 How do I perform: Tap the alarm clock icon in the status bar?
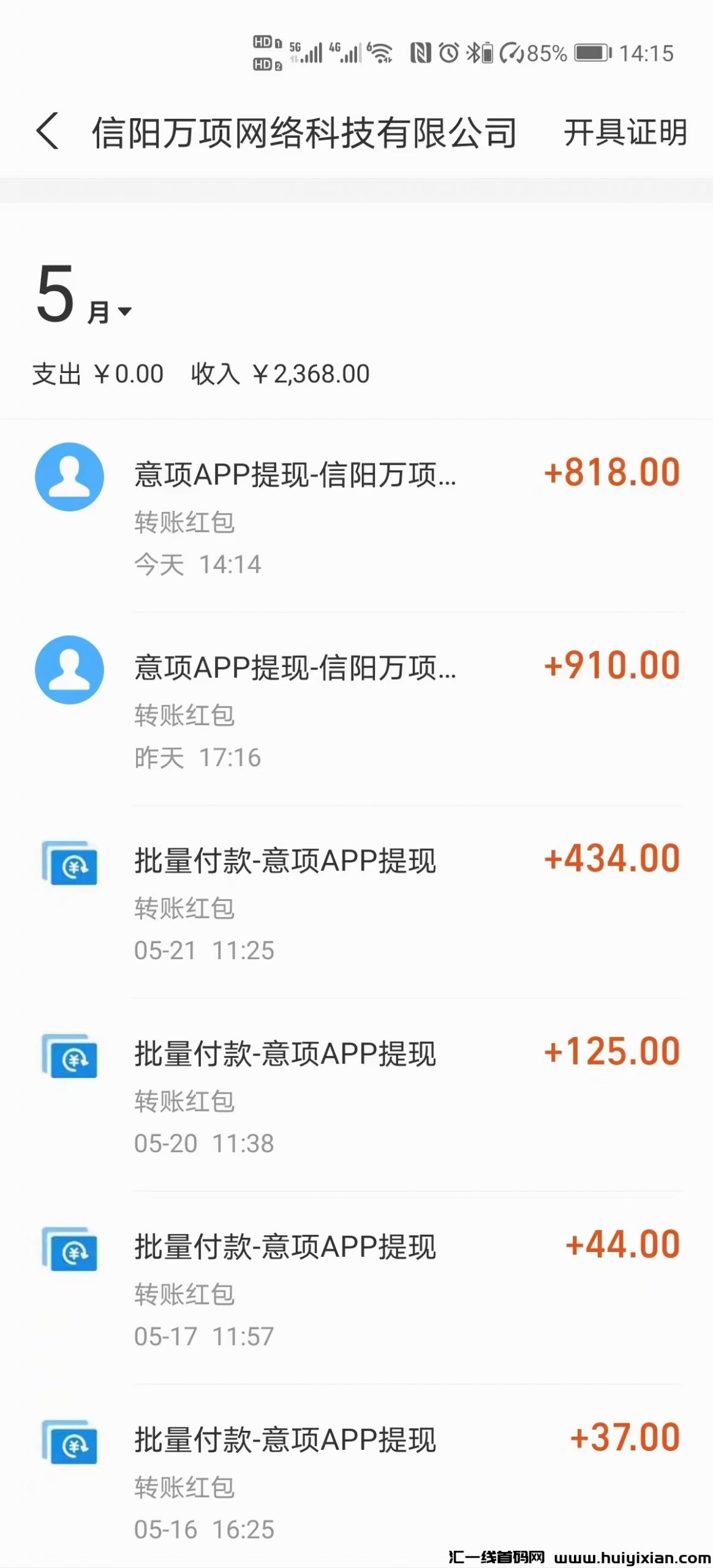(449, 54)
